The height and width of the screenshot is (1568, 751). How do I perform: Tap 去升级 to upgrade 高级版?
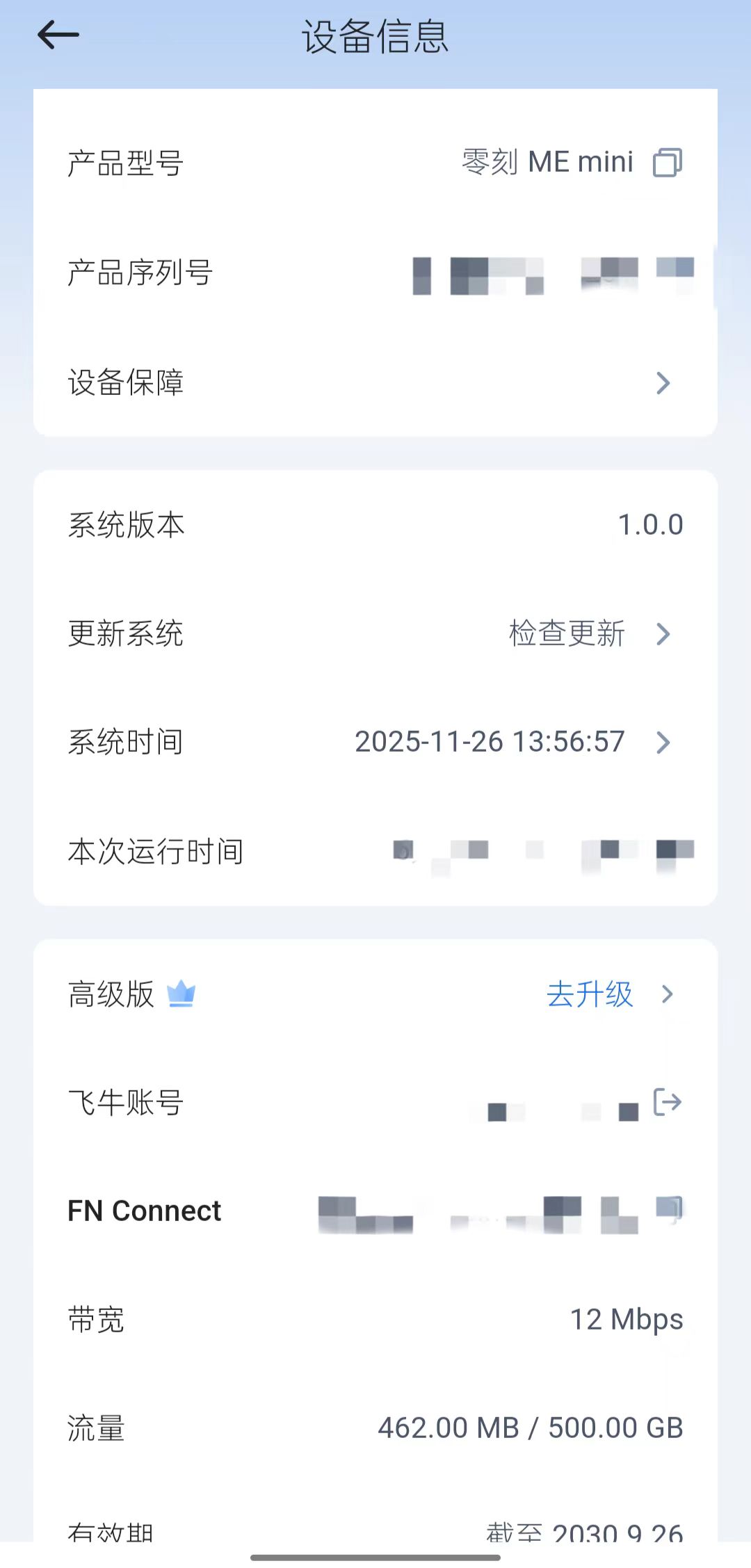[x=590, y=994]
